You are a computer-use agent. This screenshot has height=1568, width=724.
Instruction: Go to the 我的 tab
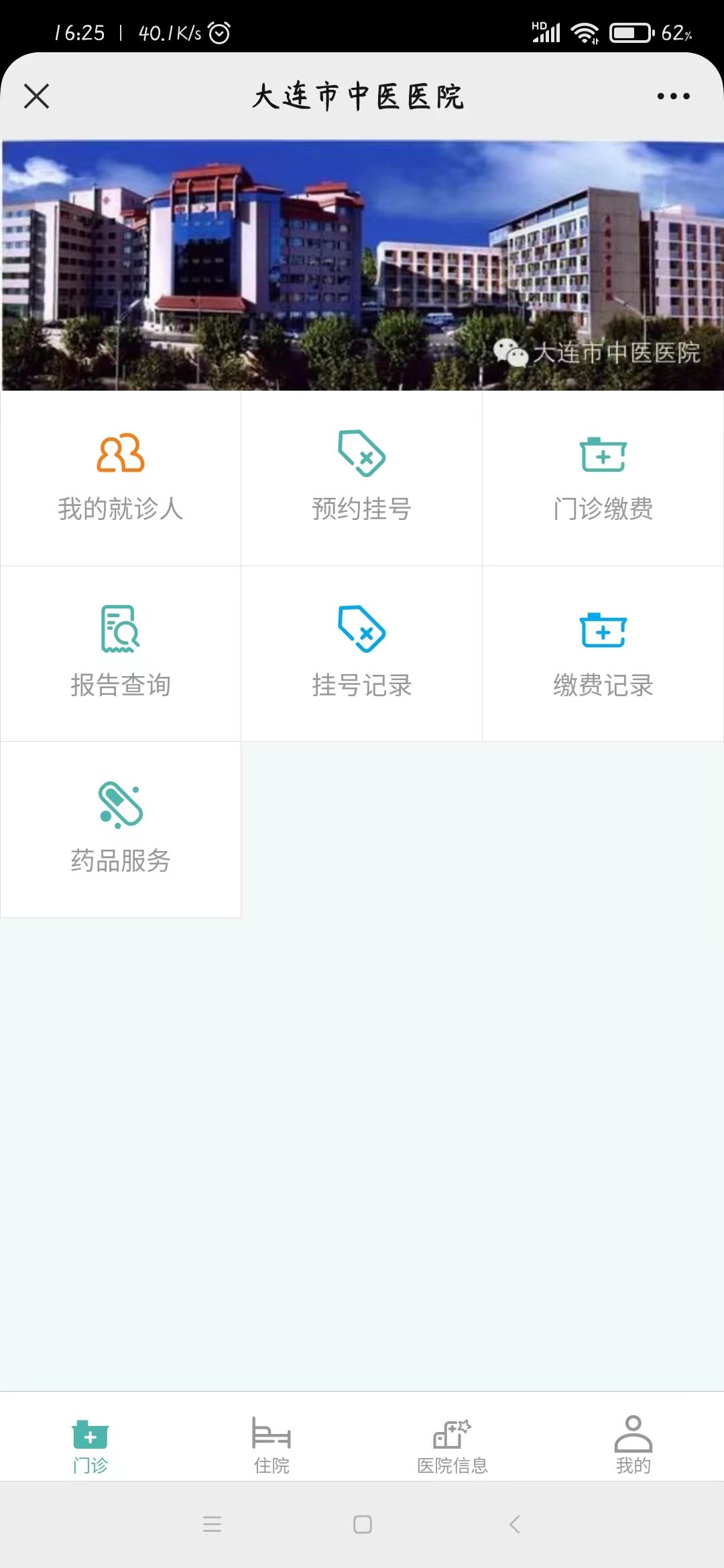pyautogui.click(x=633, y=1446)
